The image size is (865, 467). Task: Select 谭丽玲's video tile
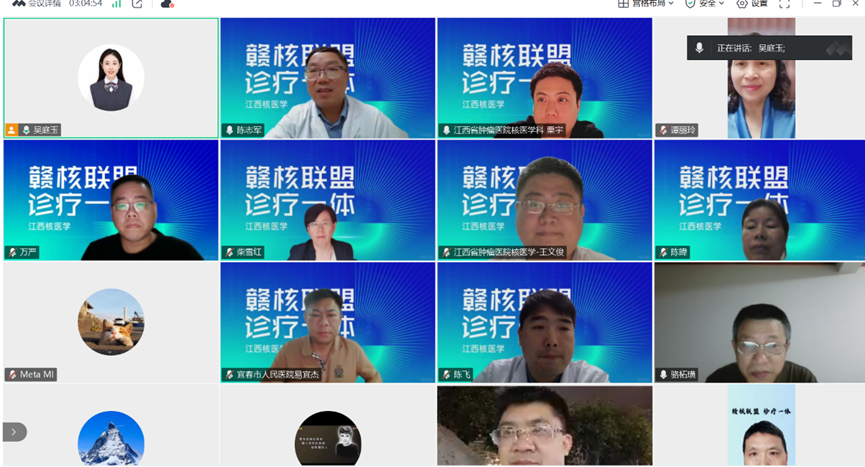pos(760,78)
